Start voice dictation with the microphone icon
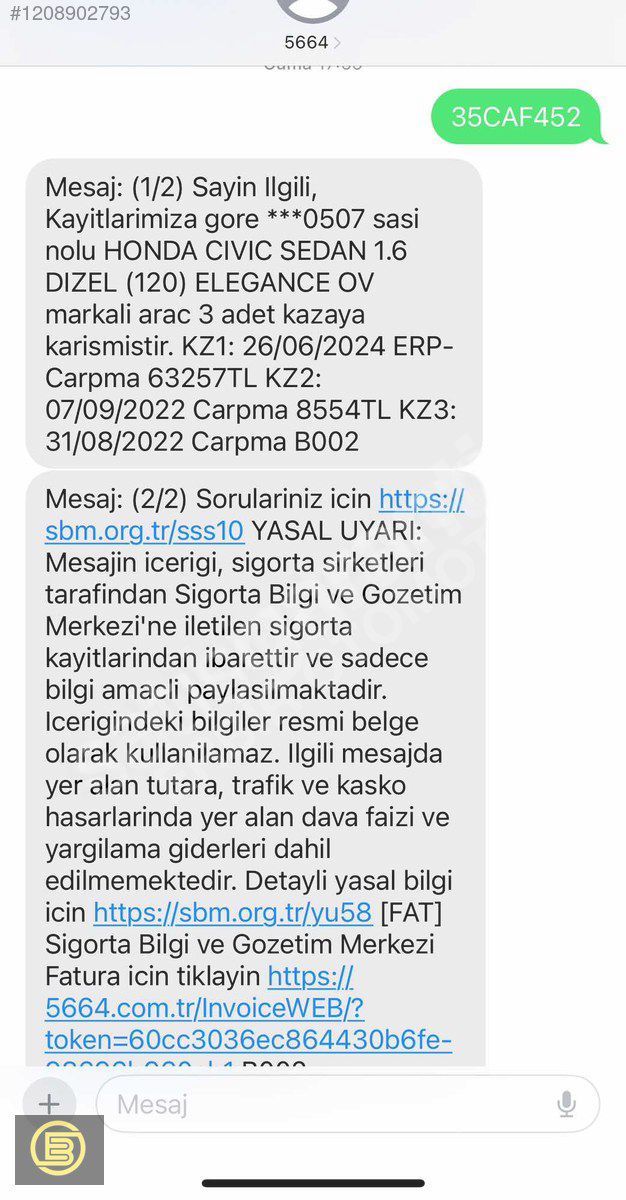 click(x=566, y=1104)
